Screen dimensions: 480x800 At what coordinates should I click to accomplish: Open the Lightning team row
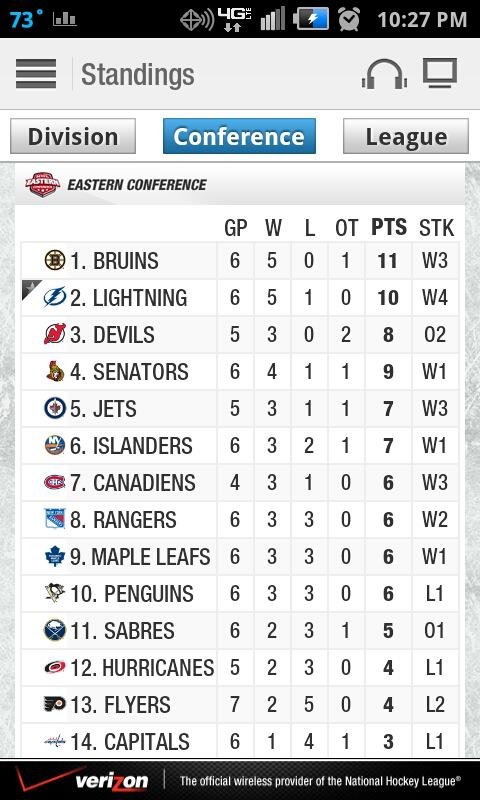pos(240,297)
